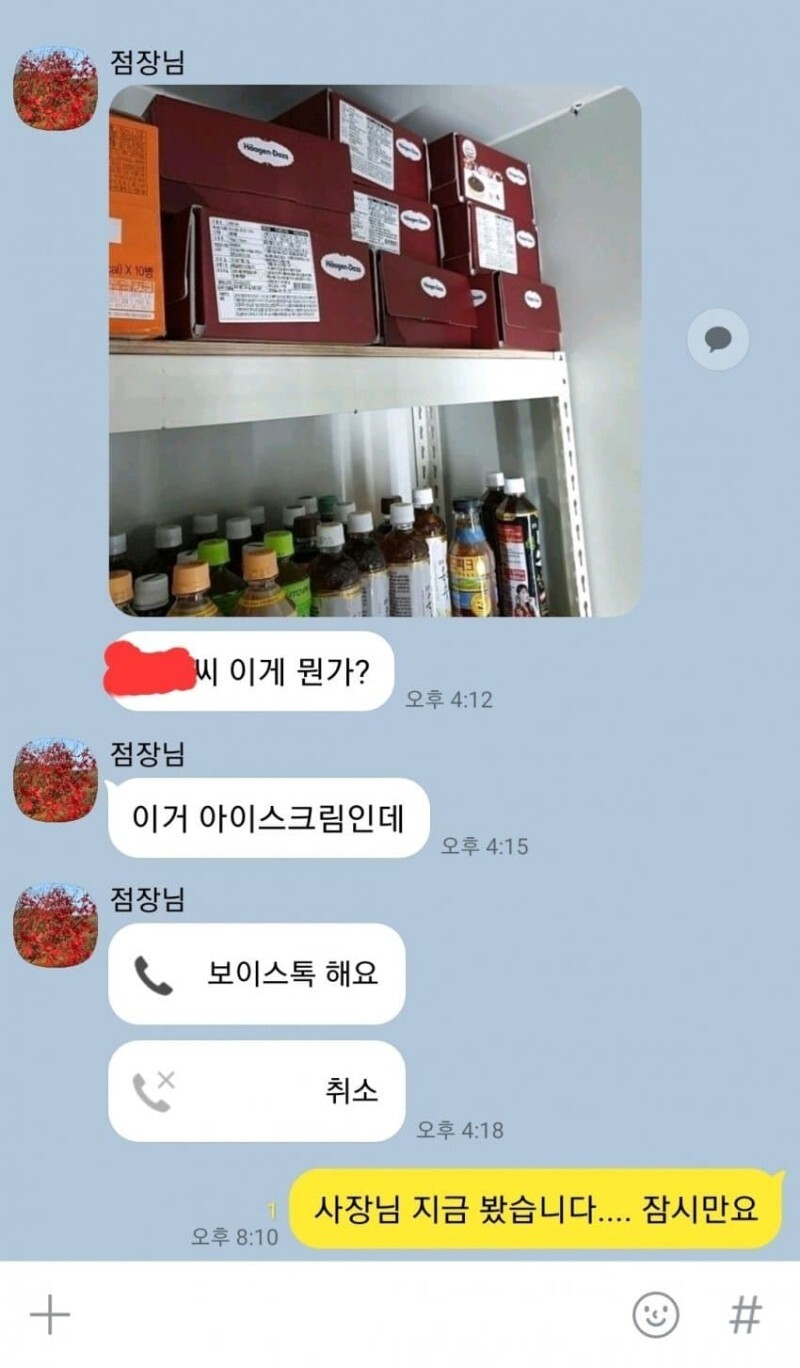Tap the 취소 cancelled call bubble
Viewport: 800px width, 1368px height.
click(257, 1091)
